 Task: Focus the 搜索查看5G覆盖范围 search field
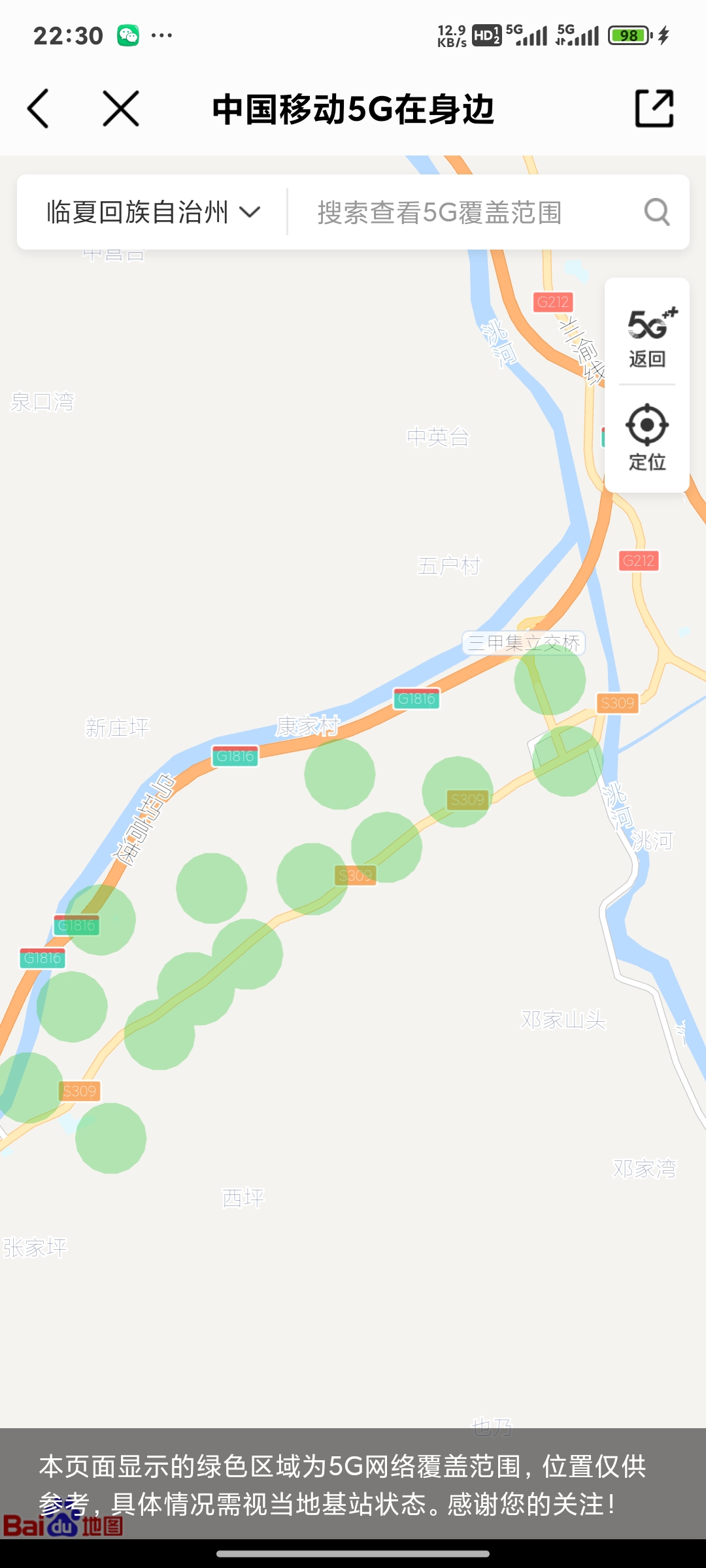click(x=458, y=212)
